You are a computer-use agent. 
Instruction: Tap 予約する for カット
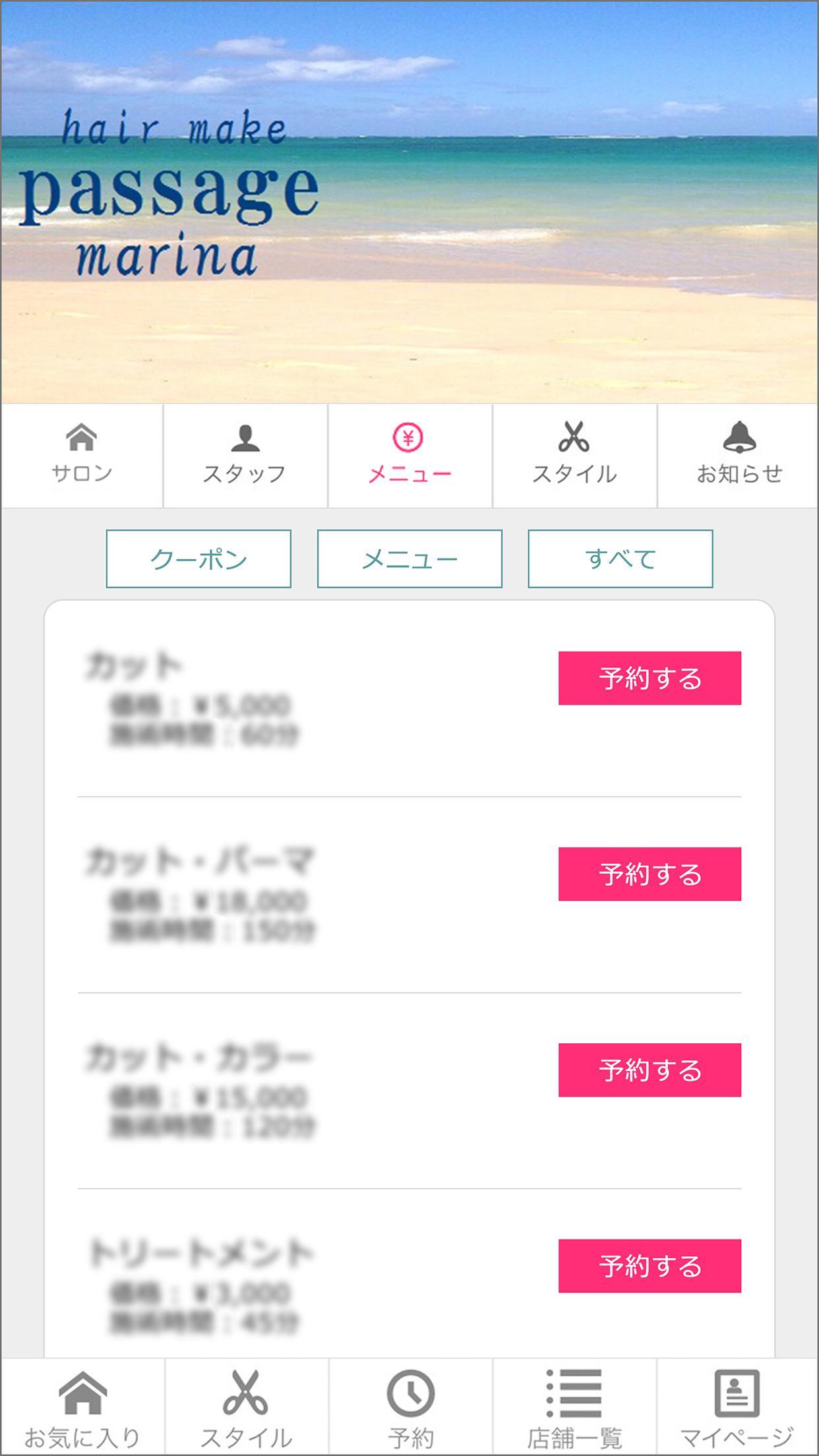pos(650,678)
